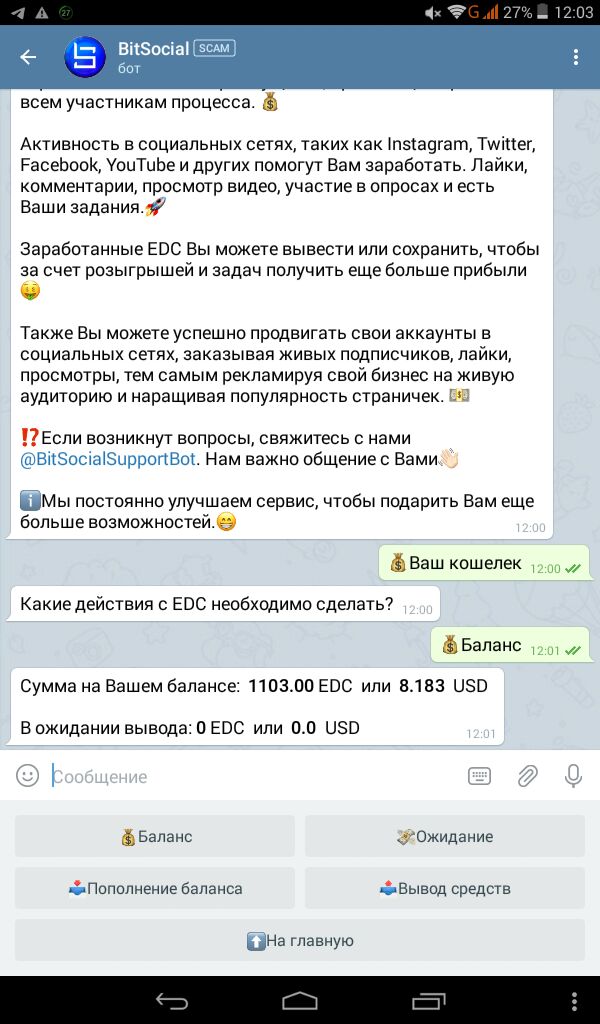Tap the Баланс bot button
This screenshot has width=600, height=1024.
pyautogui.click(x=155, y=837)
